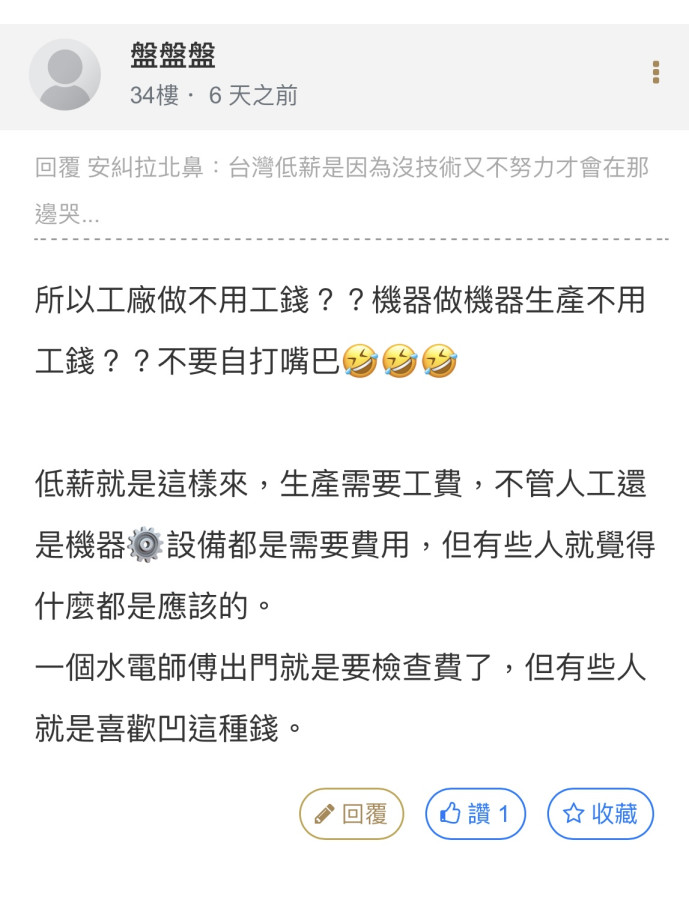Like this comment with 讚

click(475, 814)
